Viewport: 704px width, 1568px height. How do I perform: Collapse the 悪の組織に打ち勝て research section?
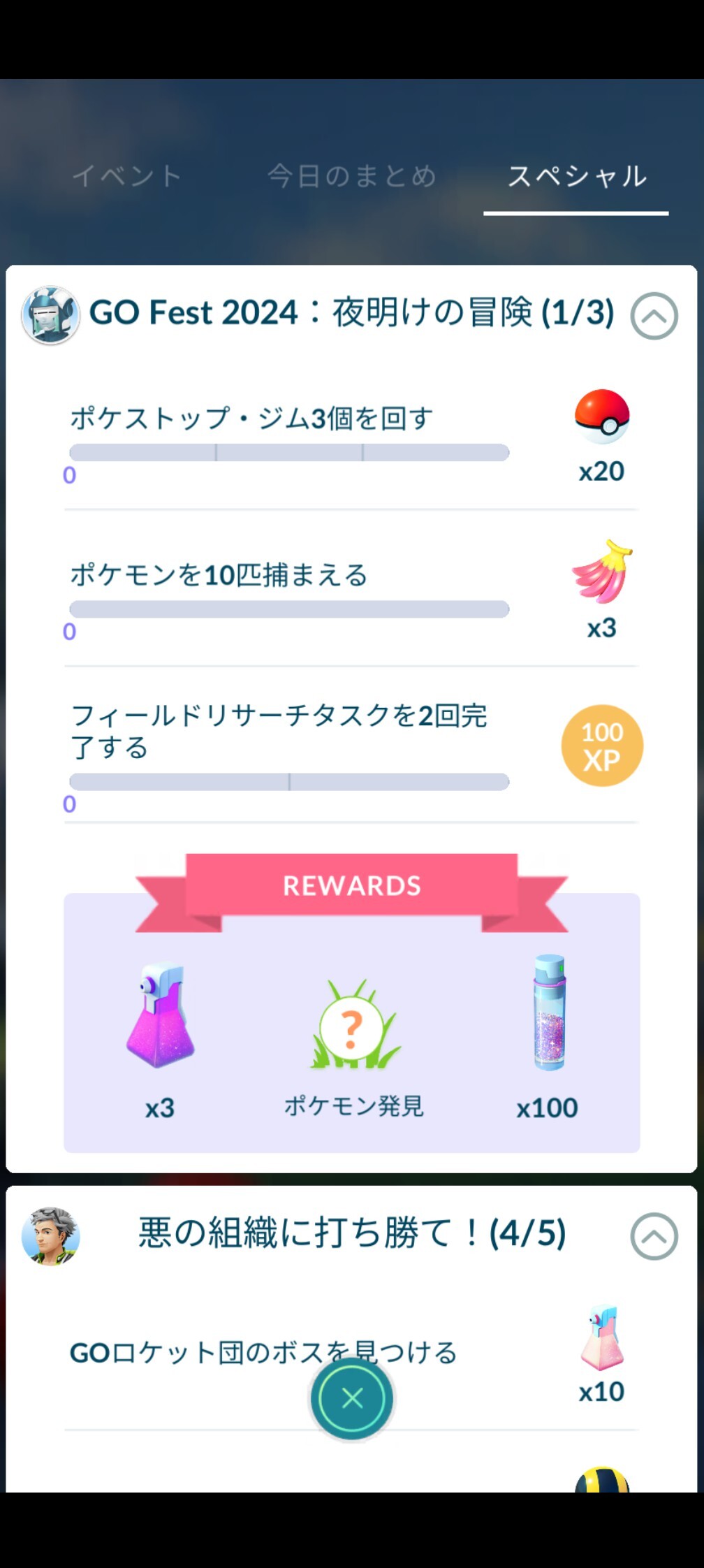654,1236
